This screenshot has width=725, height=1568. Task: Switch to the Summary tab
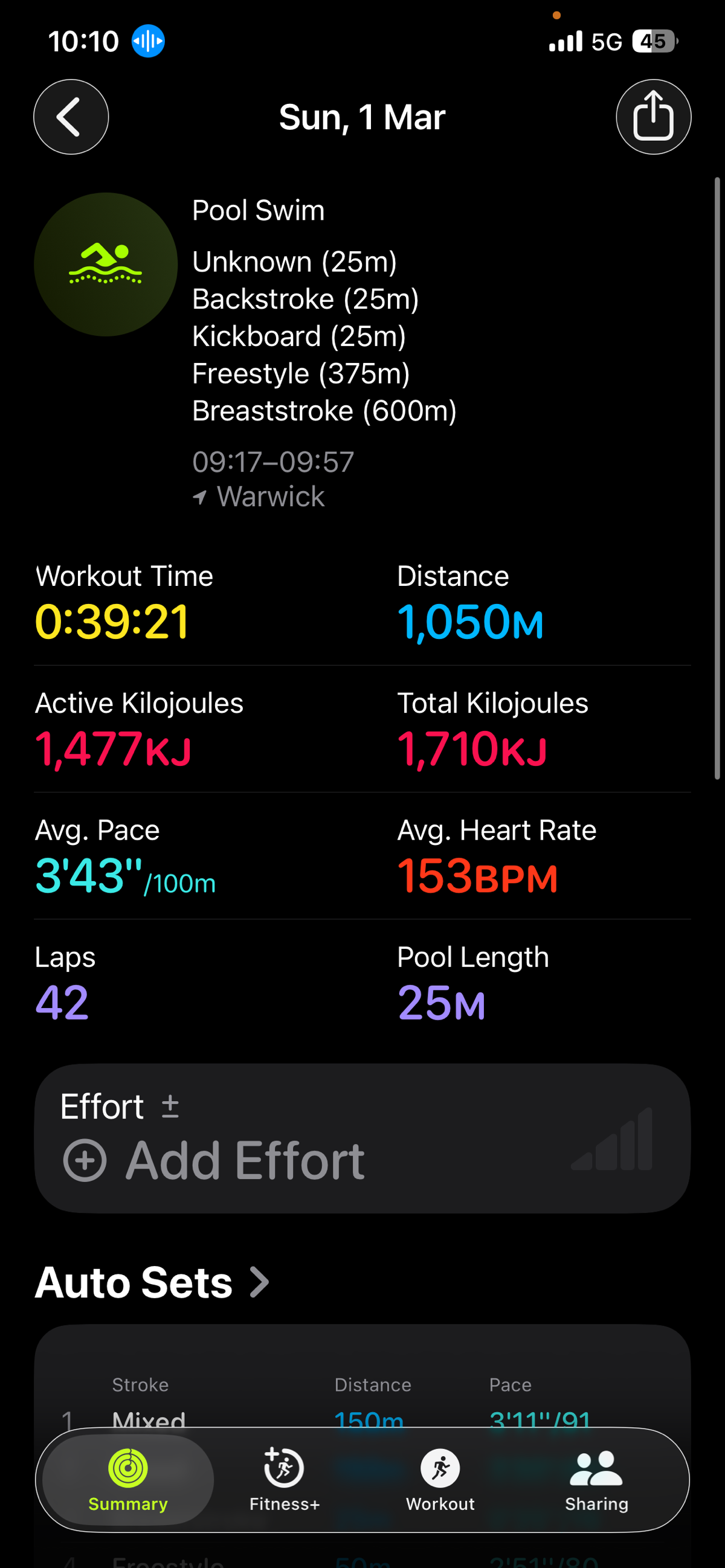pyautogui.click(x=128, y=1479)
